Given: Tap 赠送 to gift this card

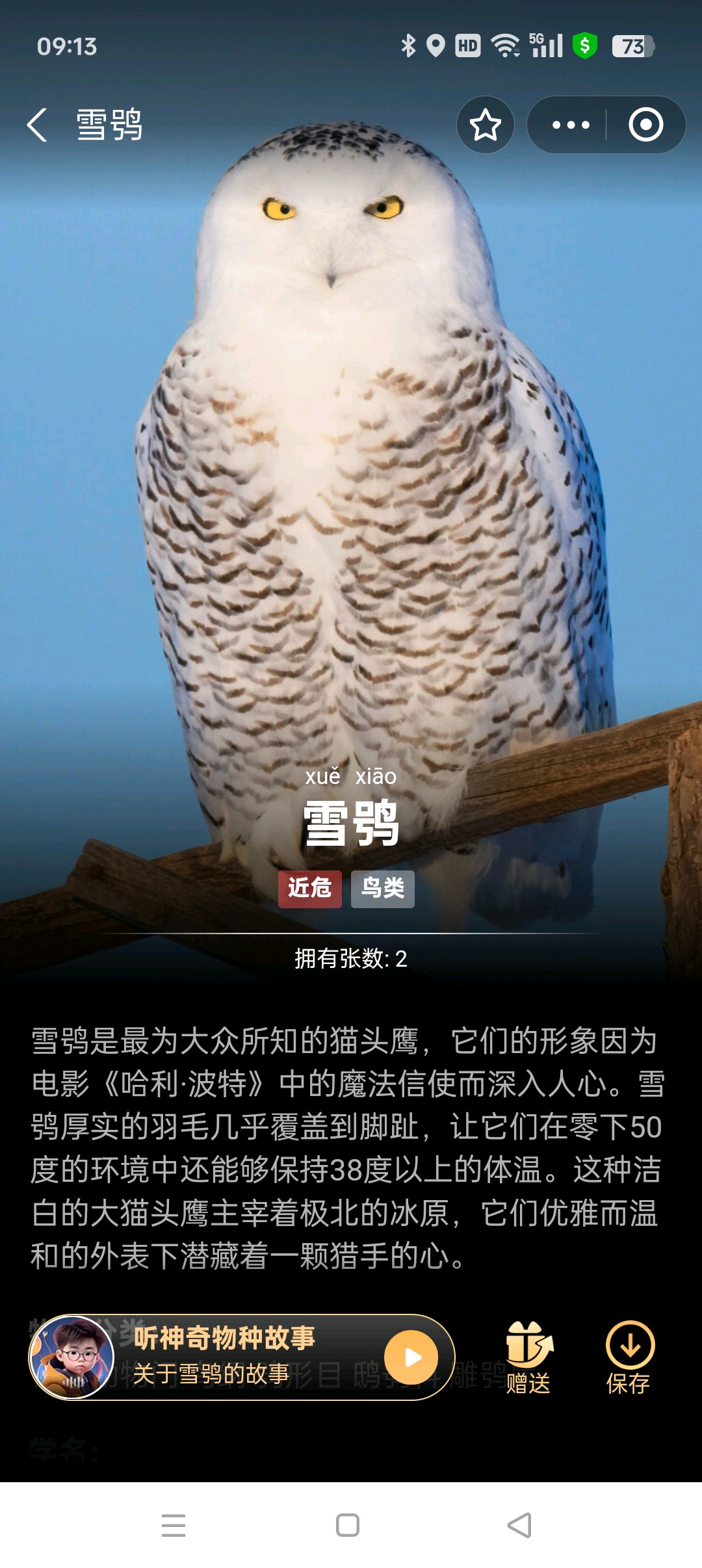Looking at the screenshot, I should (x=528, y=1359).
